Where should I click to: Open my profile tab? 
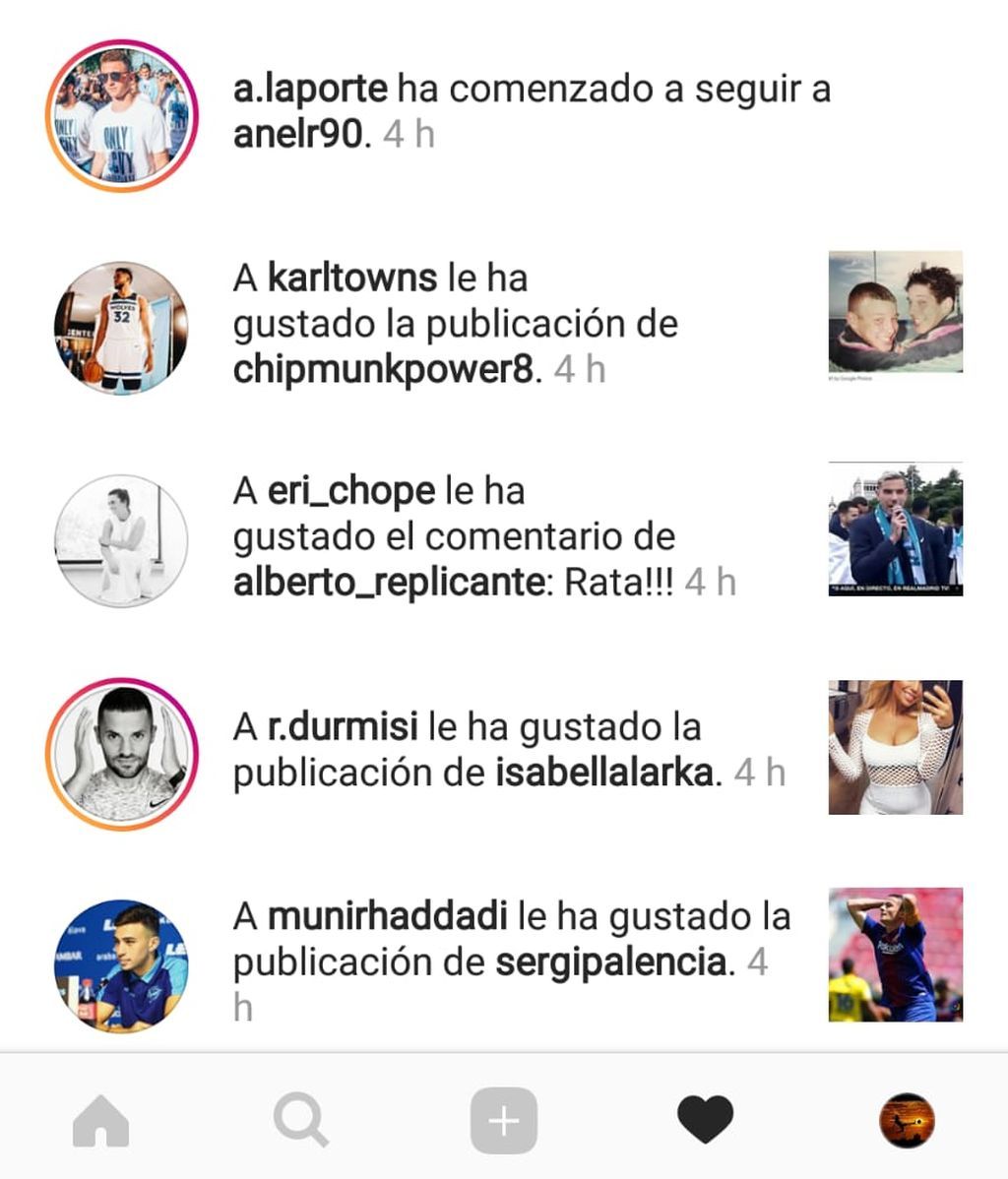[906, 1120]
